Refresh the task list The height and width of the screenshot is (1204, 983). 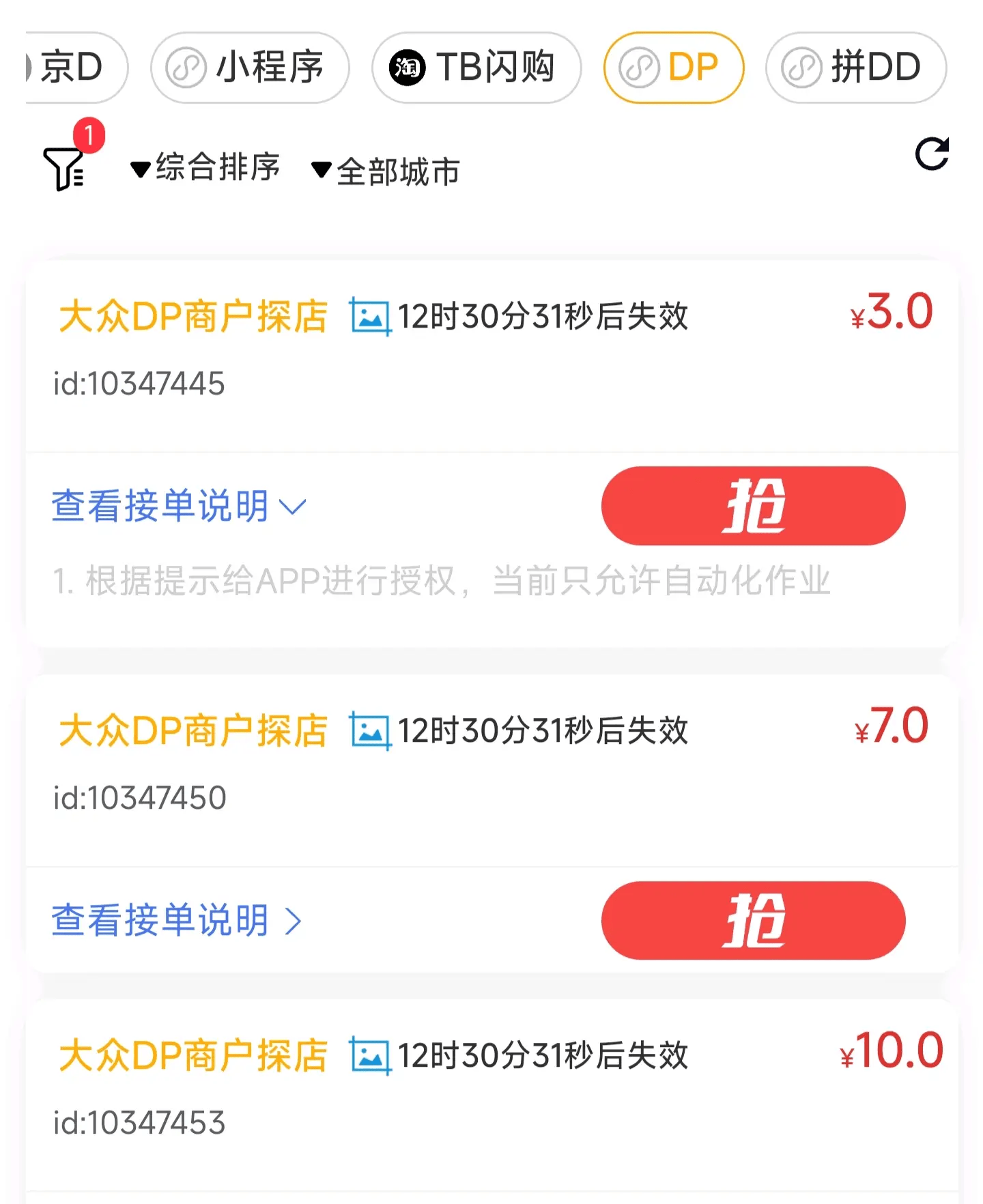[x=932, y=154]
